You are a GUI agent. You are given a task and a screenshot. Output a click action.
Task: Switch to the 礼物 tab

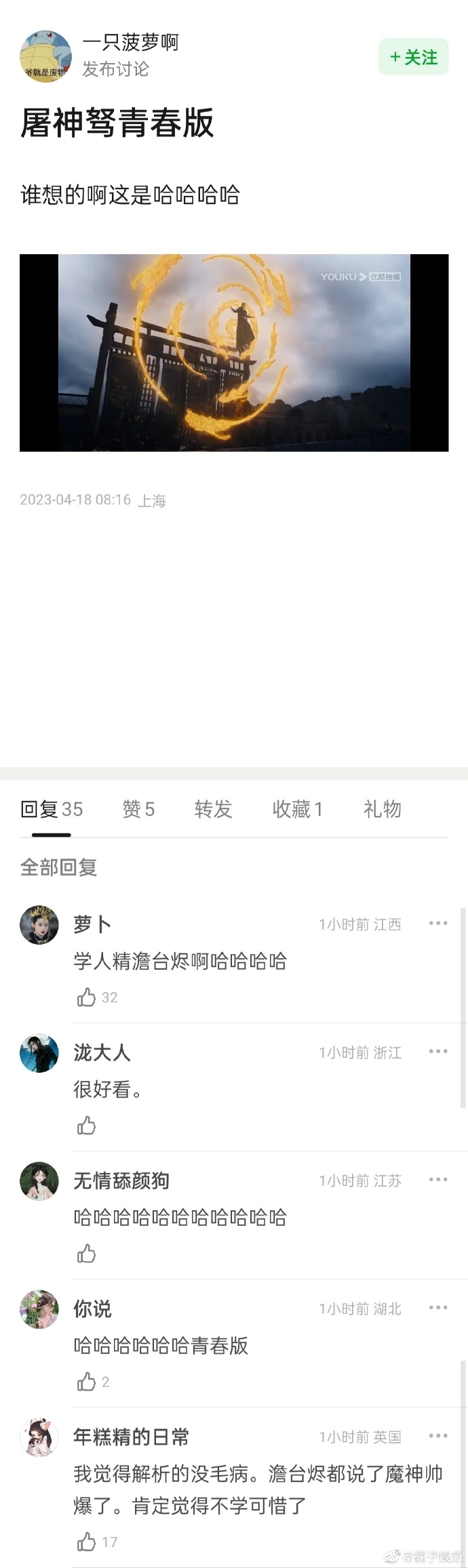(x=382, y=809)
